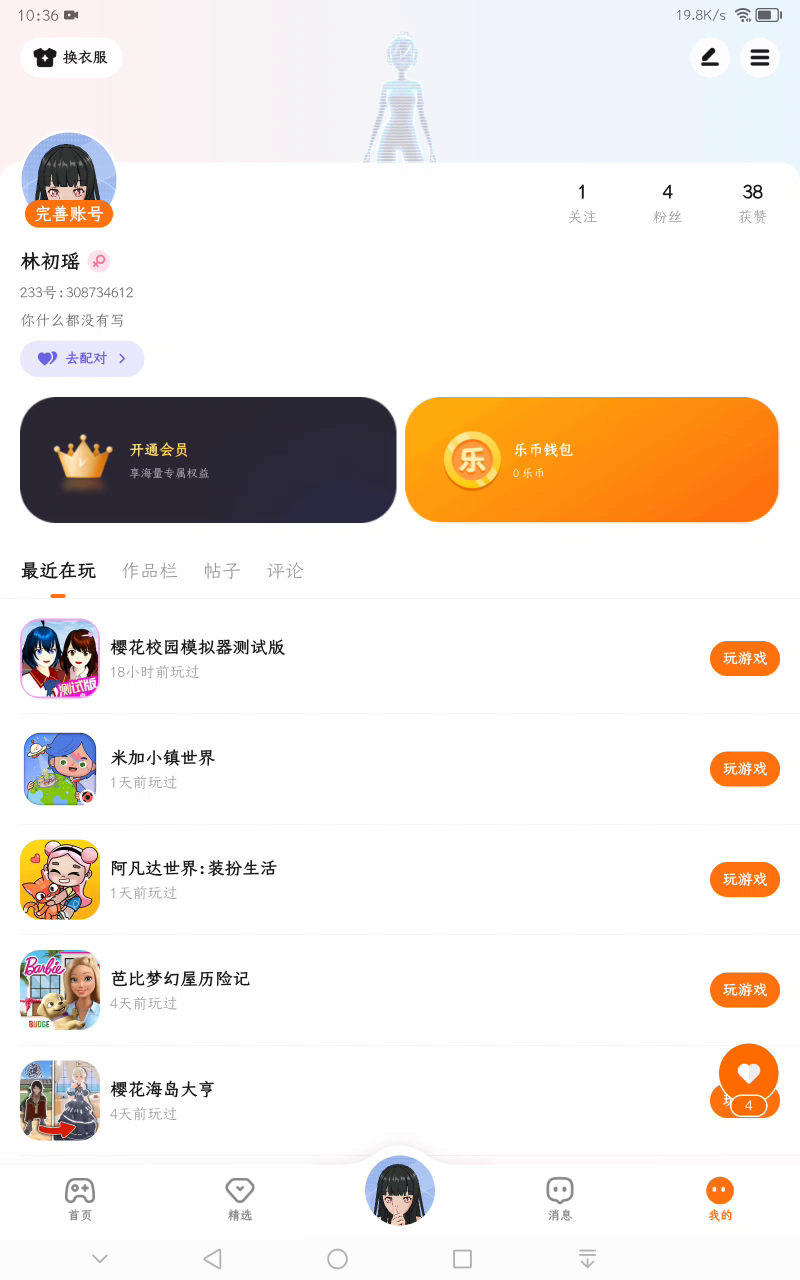
Task: Switch to the 评论 tab
Action: click(285, 571)
